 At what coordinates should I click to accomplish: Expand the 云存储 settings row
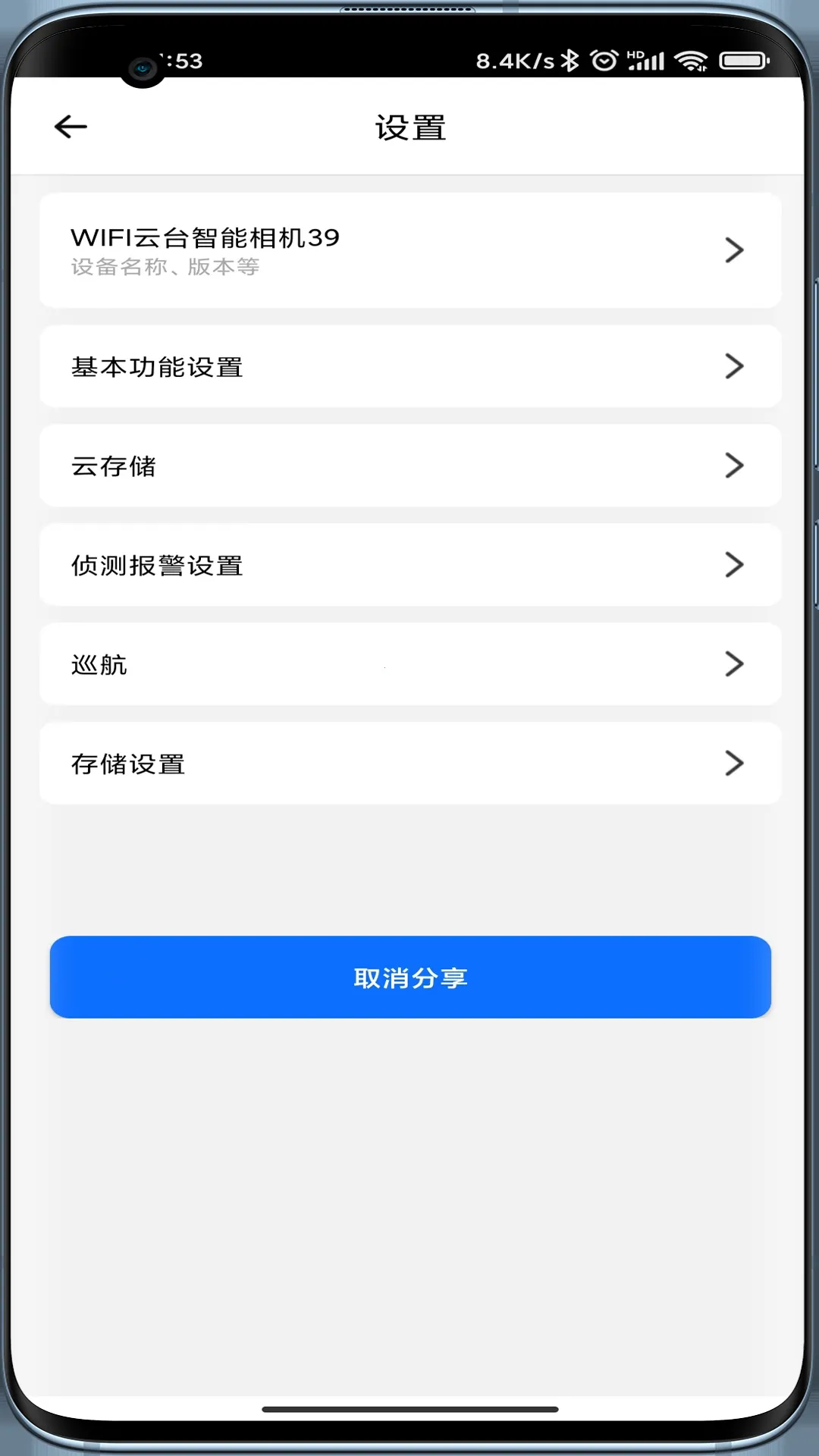(733, 466)
